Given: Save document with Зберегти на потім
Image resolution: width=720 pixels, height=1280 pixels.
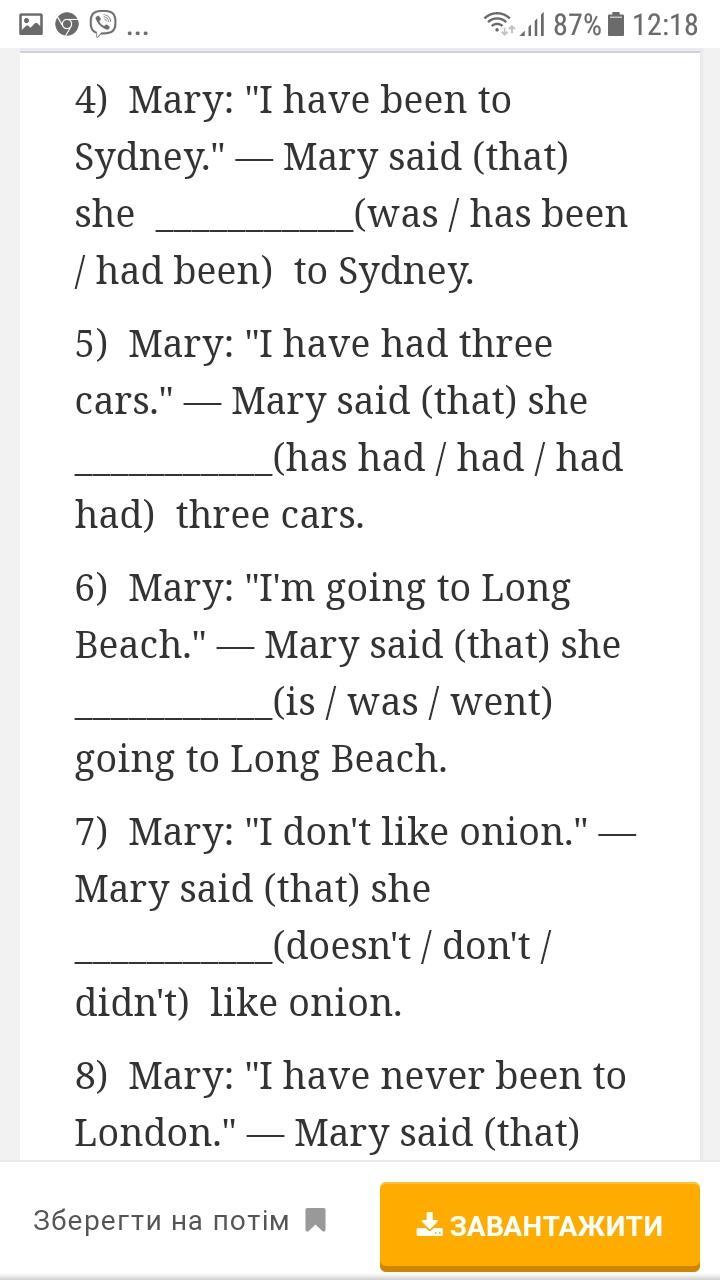Looking at the screenshot, I should pyautogui.click(x=180, y=1221).
